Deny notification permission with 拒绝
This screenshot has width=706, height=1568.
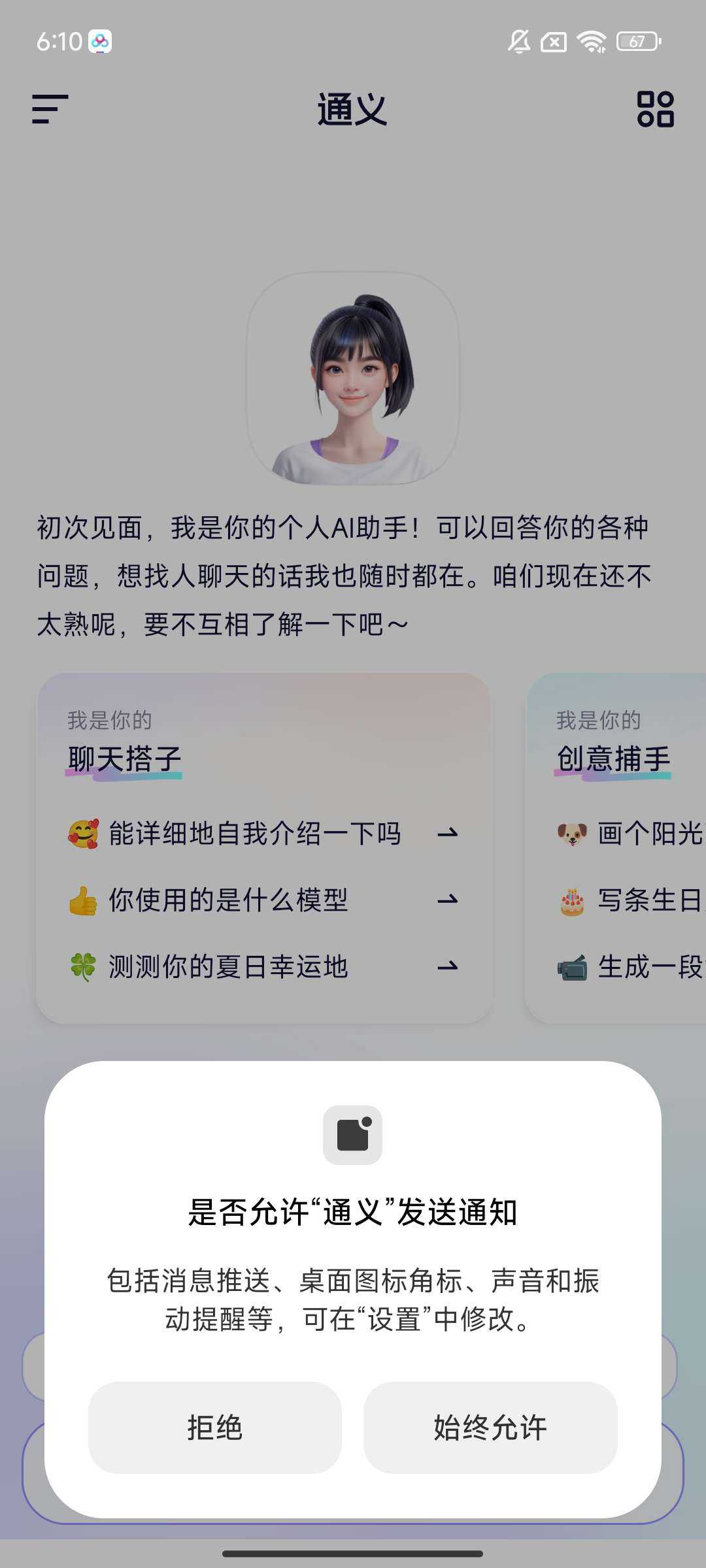[214, 1428]
